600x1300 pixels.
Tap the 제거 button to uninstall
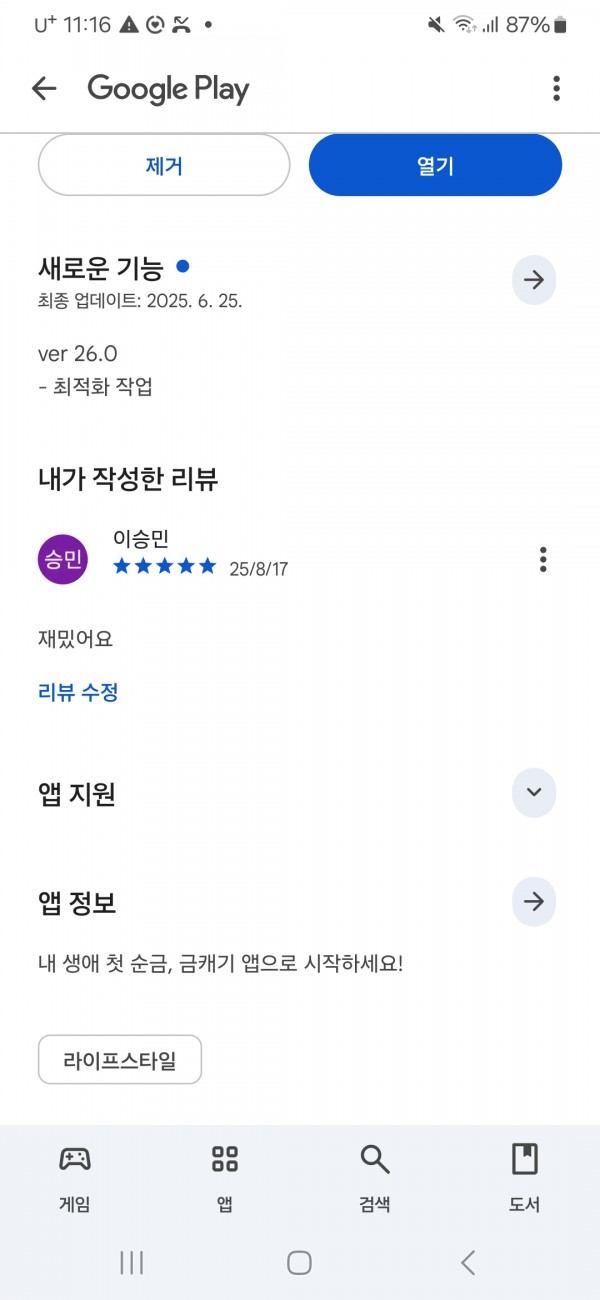[x=164, y=166]
